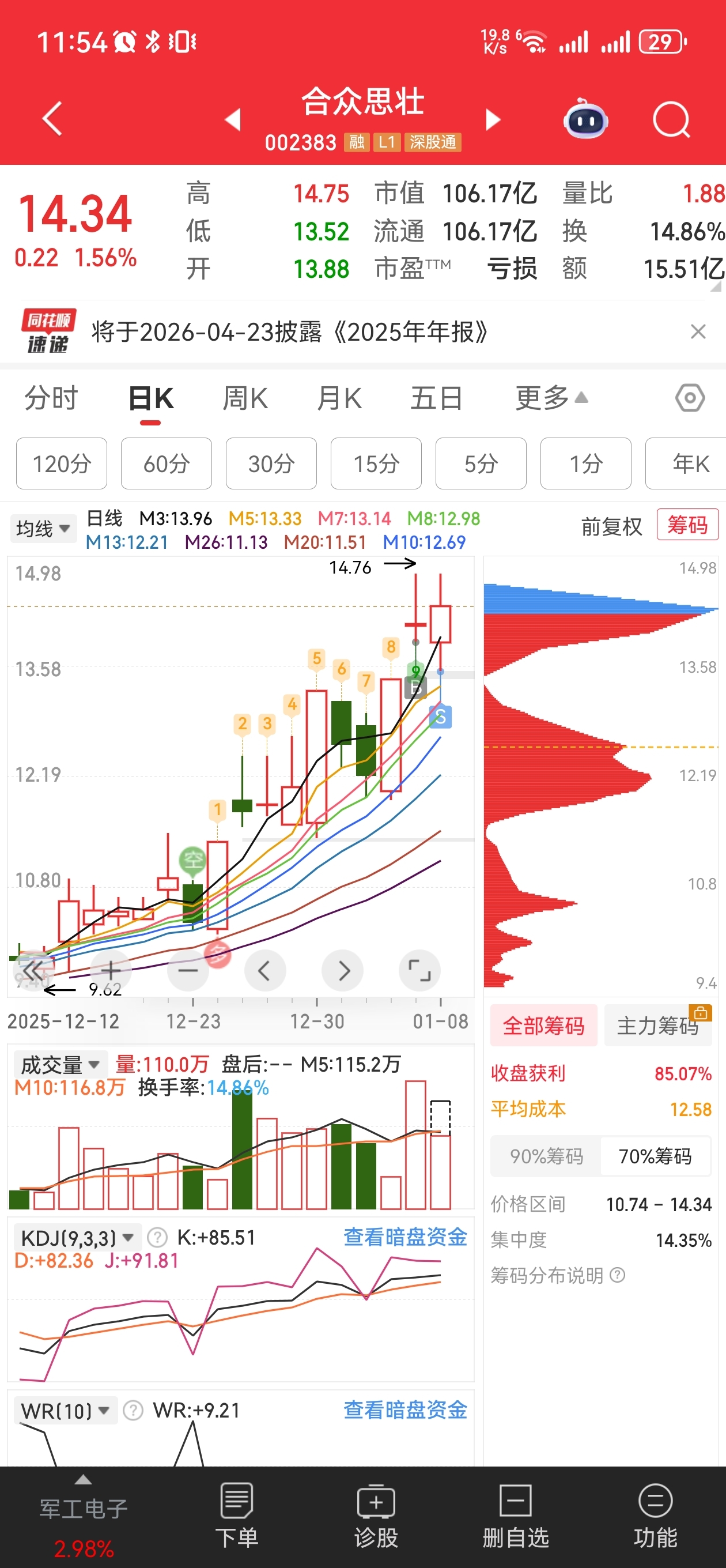Zoom in chart with plus button
Image resolution: width=726 pixels, height=1568 pixels.
click(x=110, y=970)
